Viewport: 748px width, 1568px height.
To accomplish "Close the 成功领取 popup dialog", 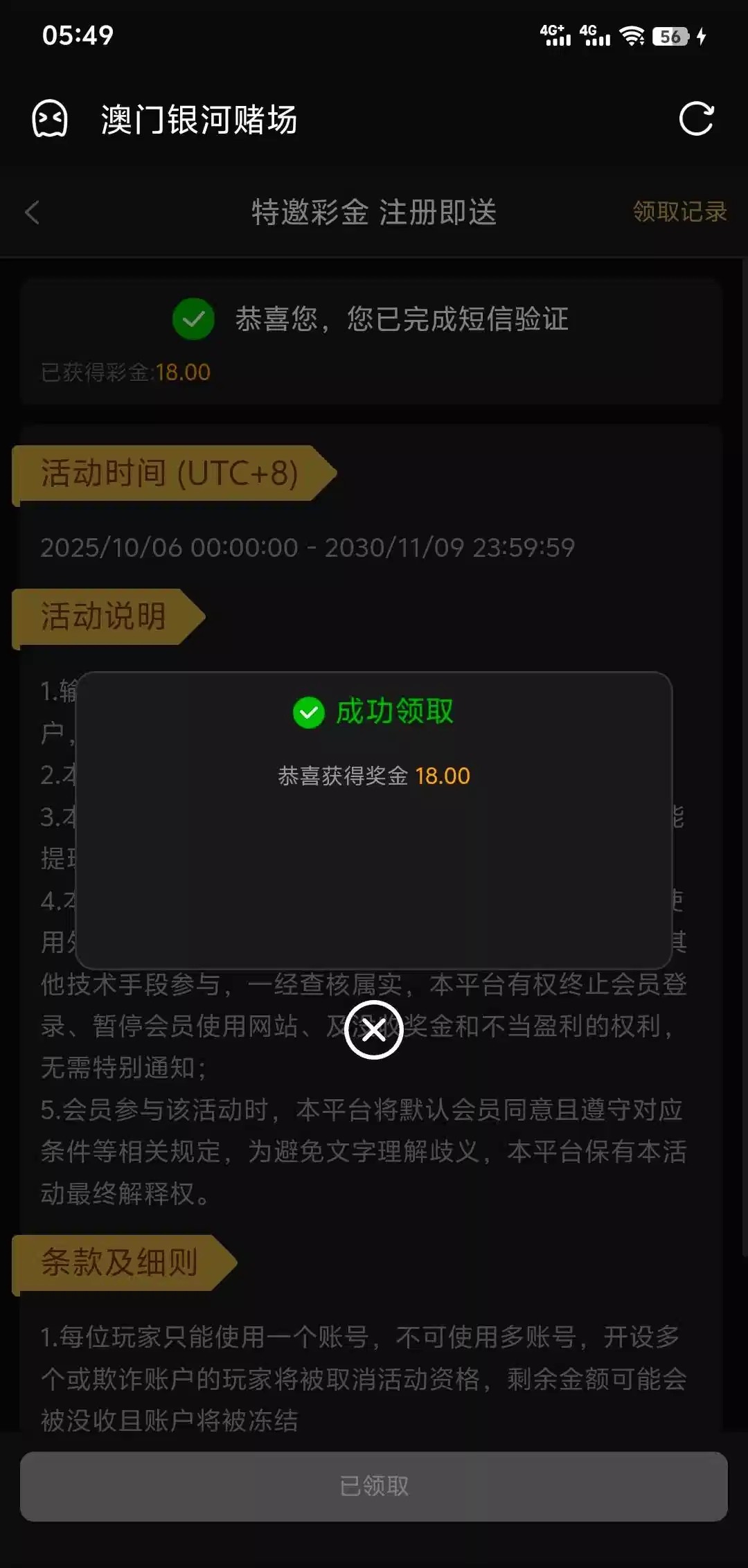I will 373,1030.
